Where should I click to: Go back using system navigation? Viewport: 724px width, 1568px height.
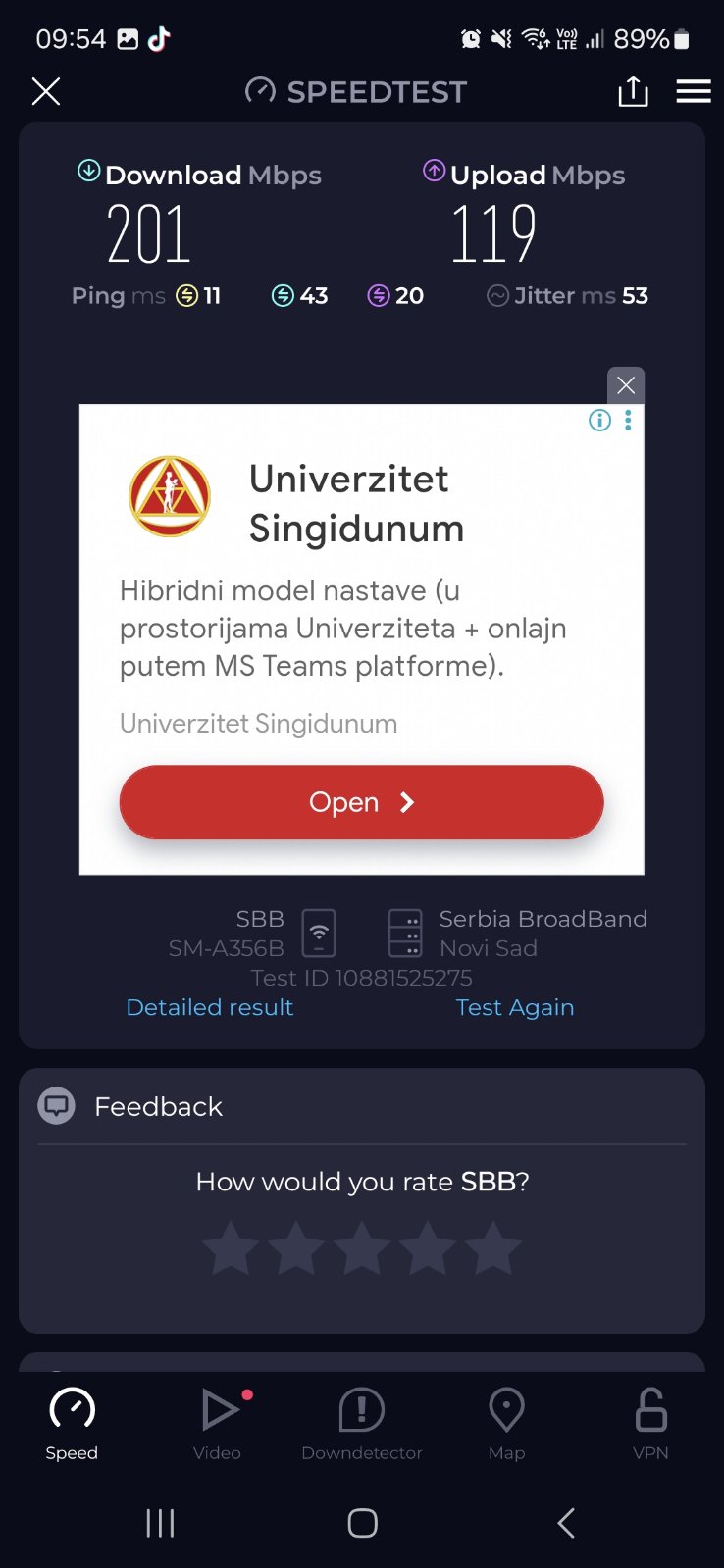(565, 1523)
